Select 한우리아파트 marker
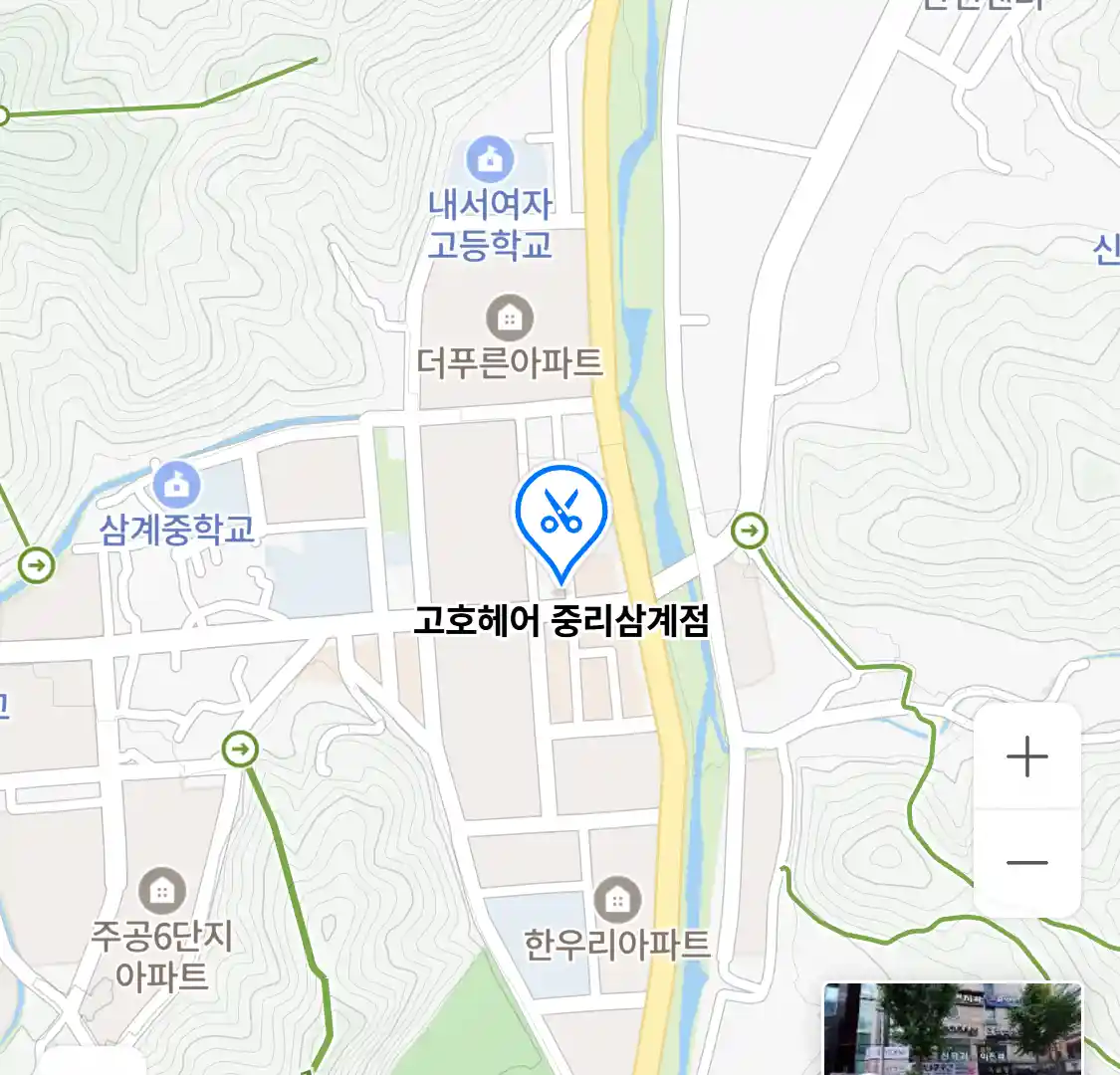This screenshot has width=1120, height=1075. click(x=617, y=901)
